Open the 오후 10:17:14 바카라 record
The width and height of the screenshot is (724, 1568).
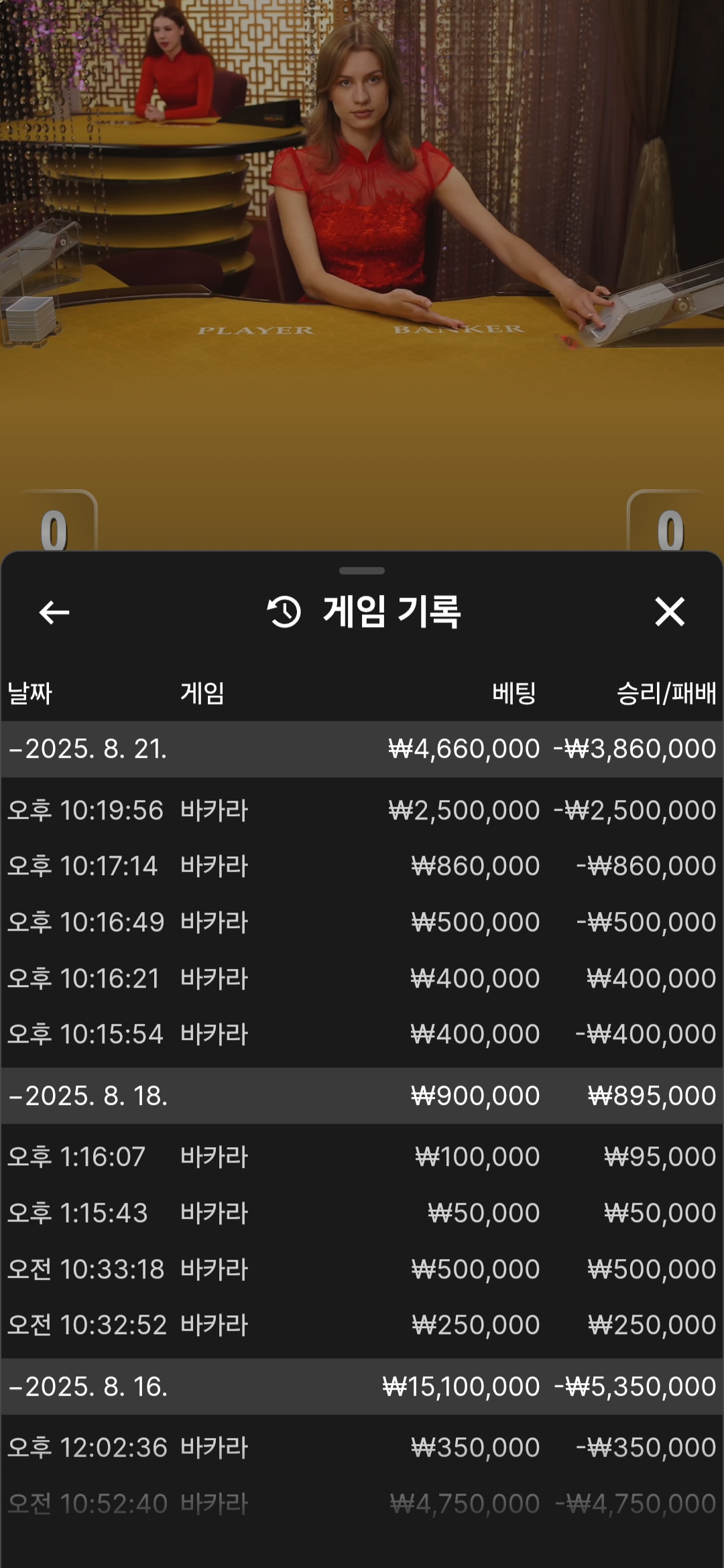(x=362, y=866)
